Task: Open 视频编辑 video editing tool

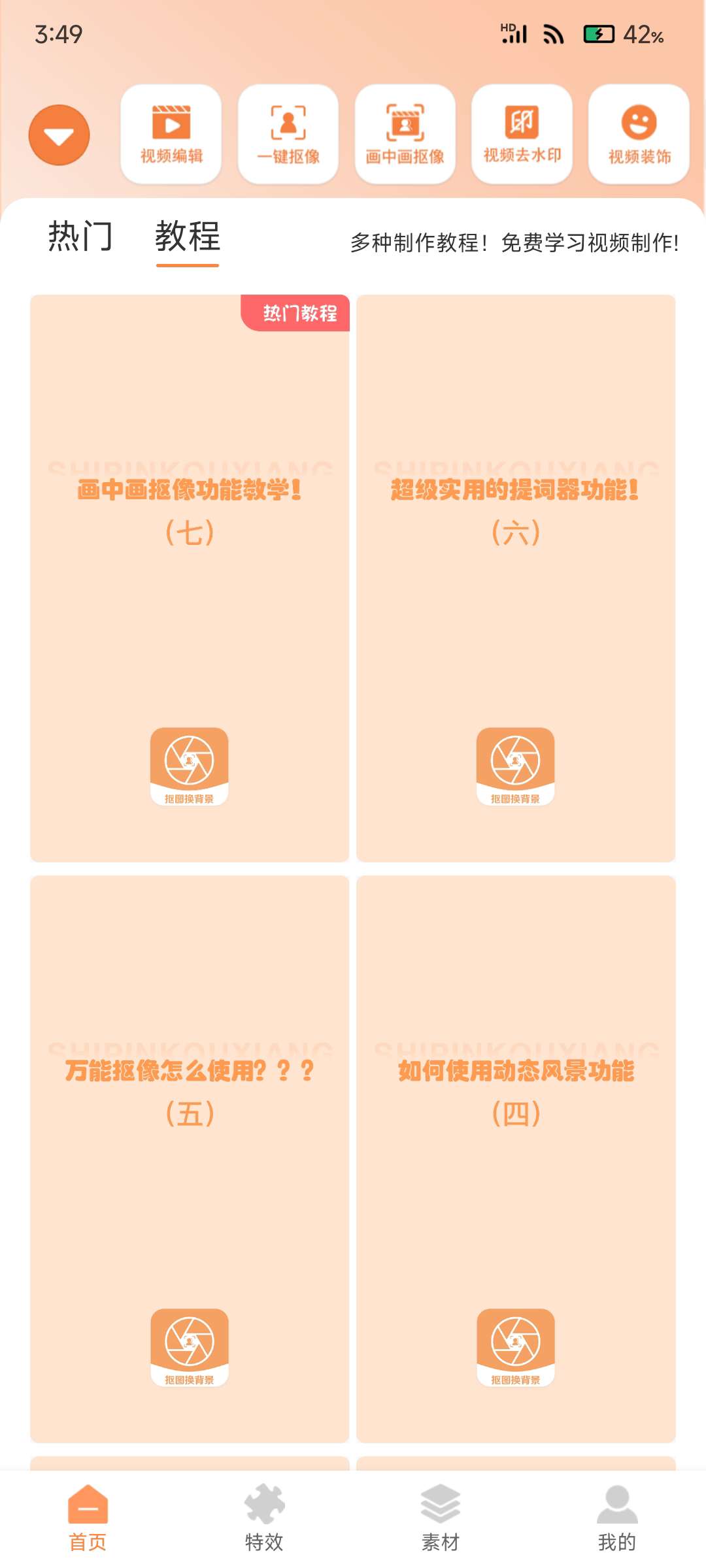Action: (x=171, y=134)
